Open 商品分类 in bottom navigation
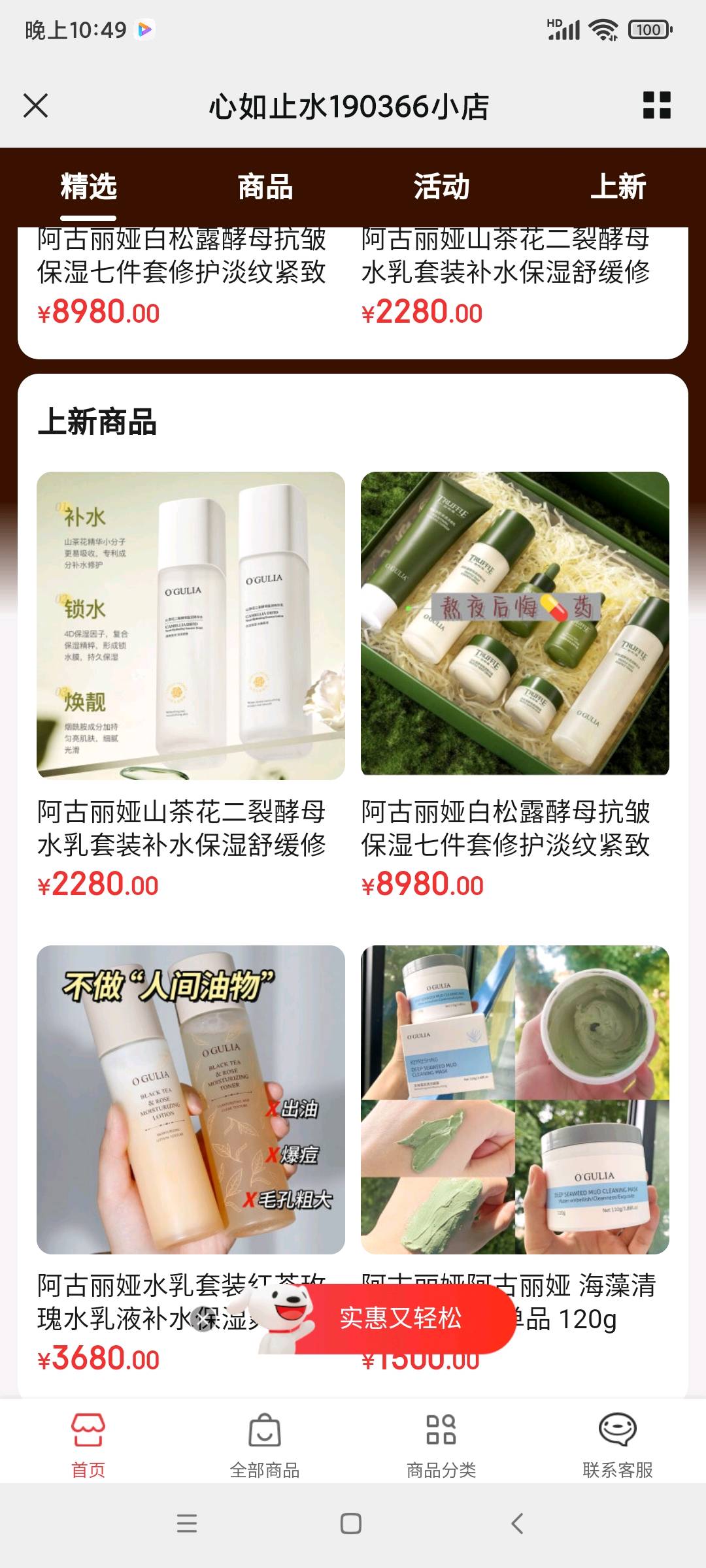Screen dimensions: 706x1568 pos(441,1445)
